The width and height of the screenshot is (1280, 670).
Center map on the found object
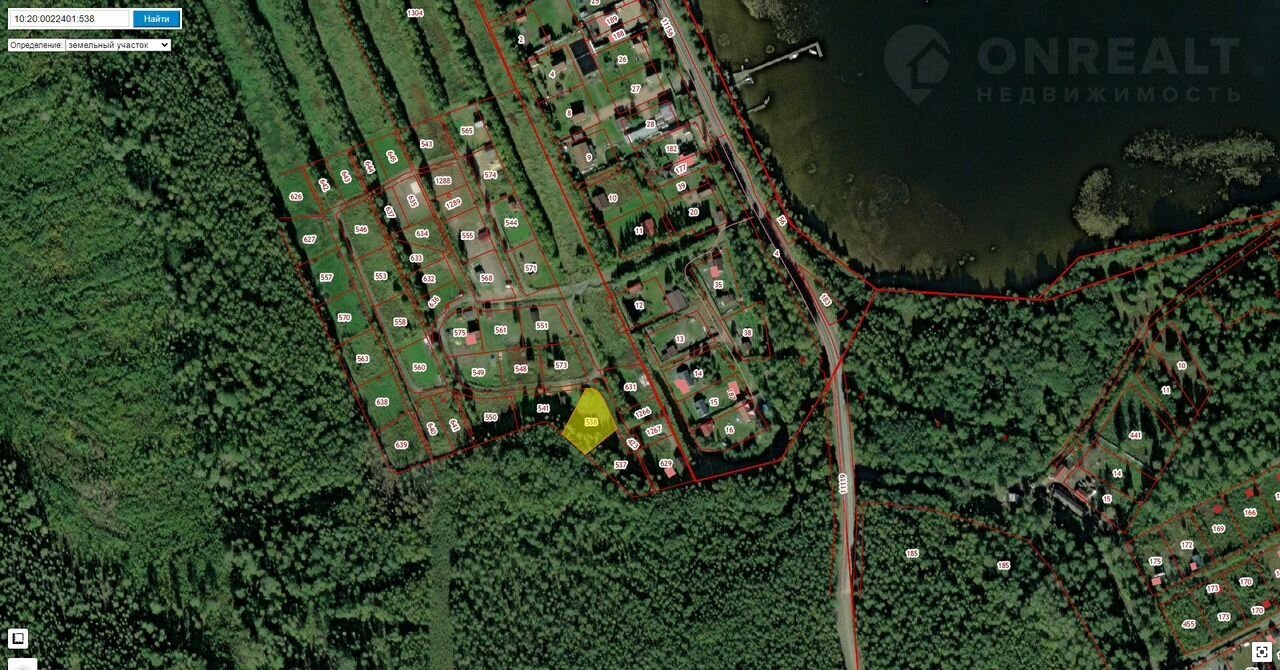point(1262,652)
